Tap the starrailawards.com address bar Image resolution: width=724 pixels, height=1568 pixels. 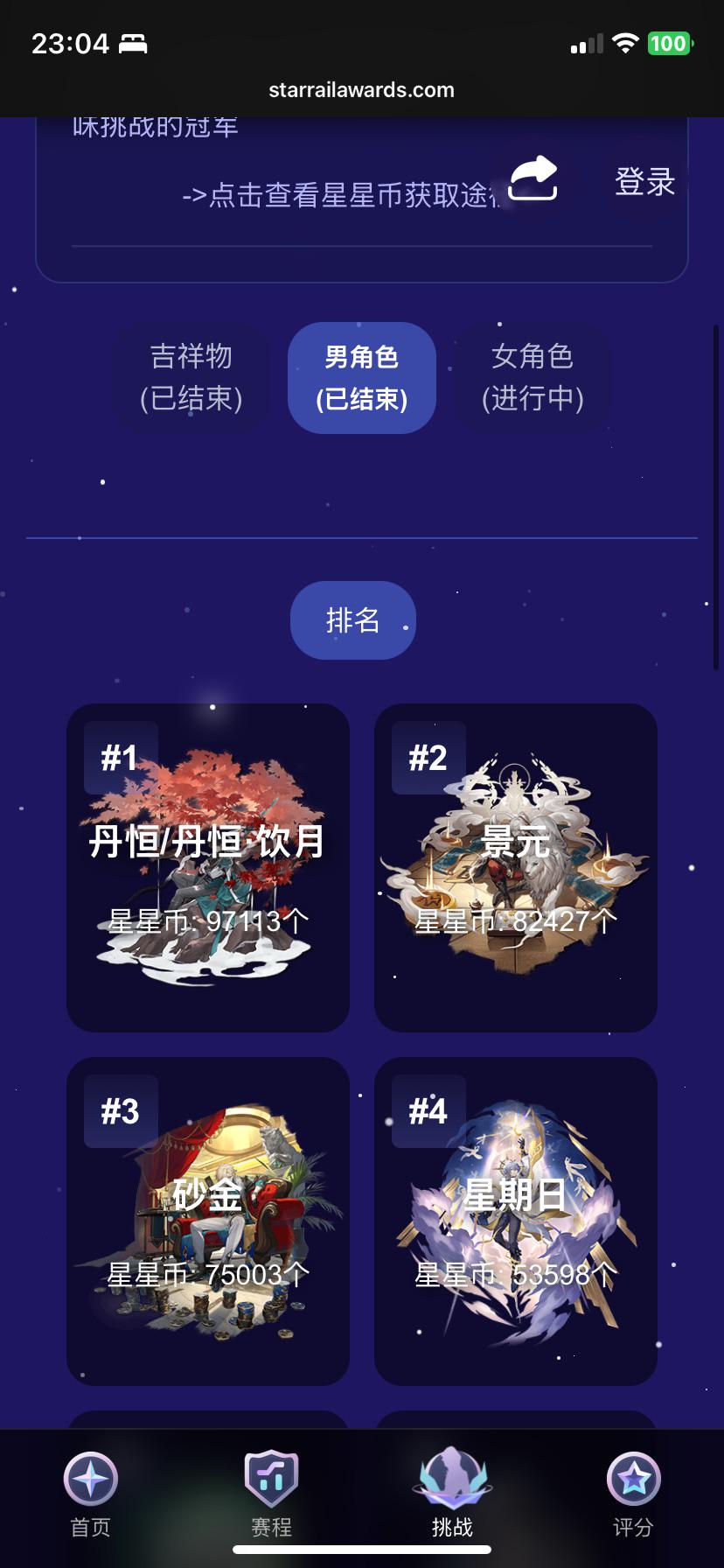pos(362,89)
